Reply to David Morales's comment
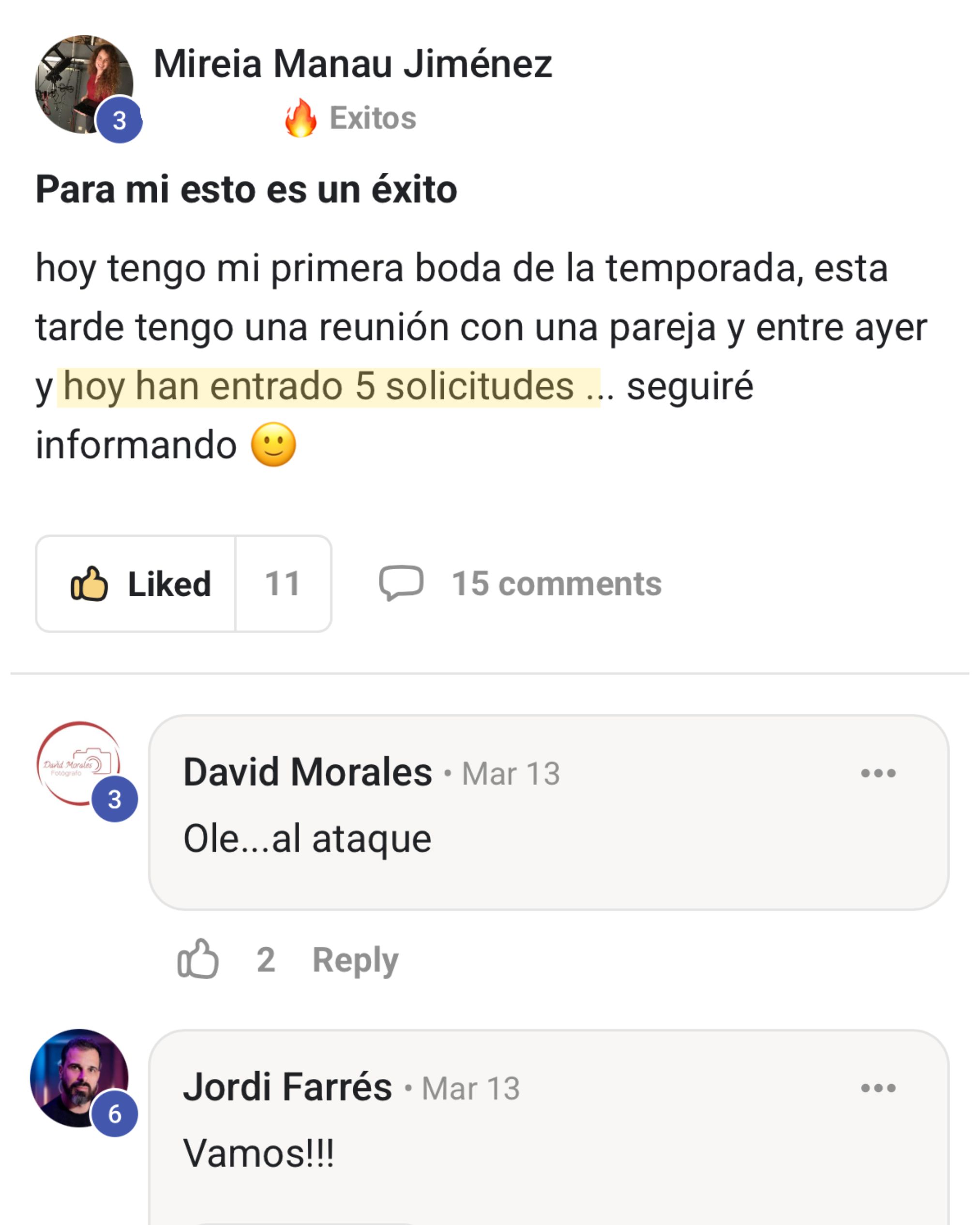This screenshot has width=980, height=1225. (355, 960)
